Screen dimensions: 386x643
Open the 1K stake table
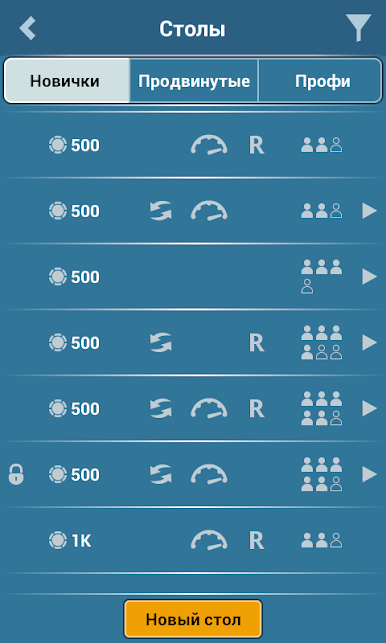tap(193, 541)
